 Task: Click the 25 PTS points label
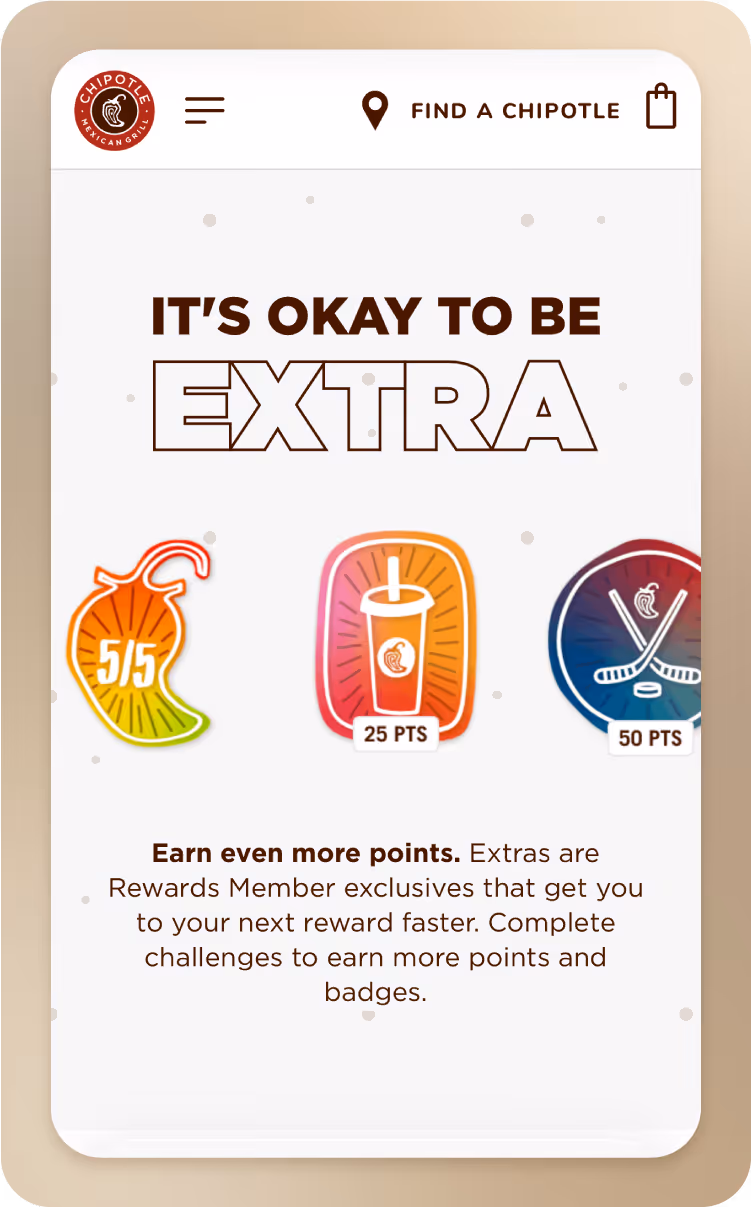tap(397, 733)
